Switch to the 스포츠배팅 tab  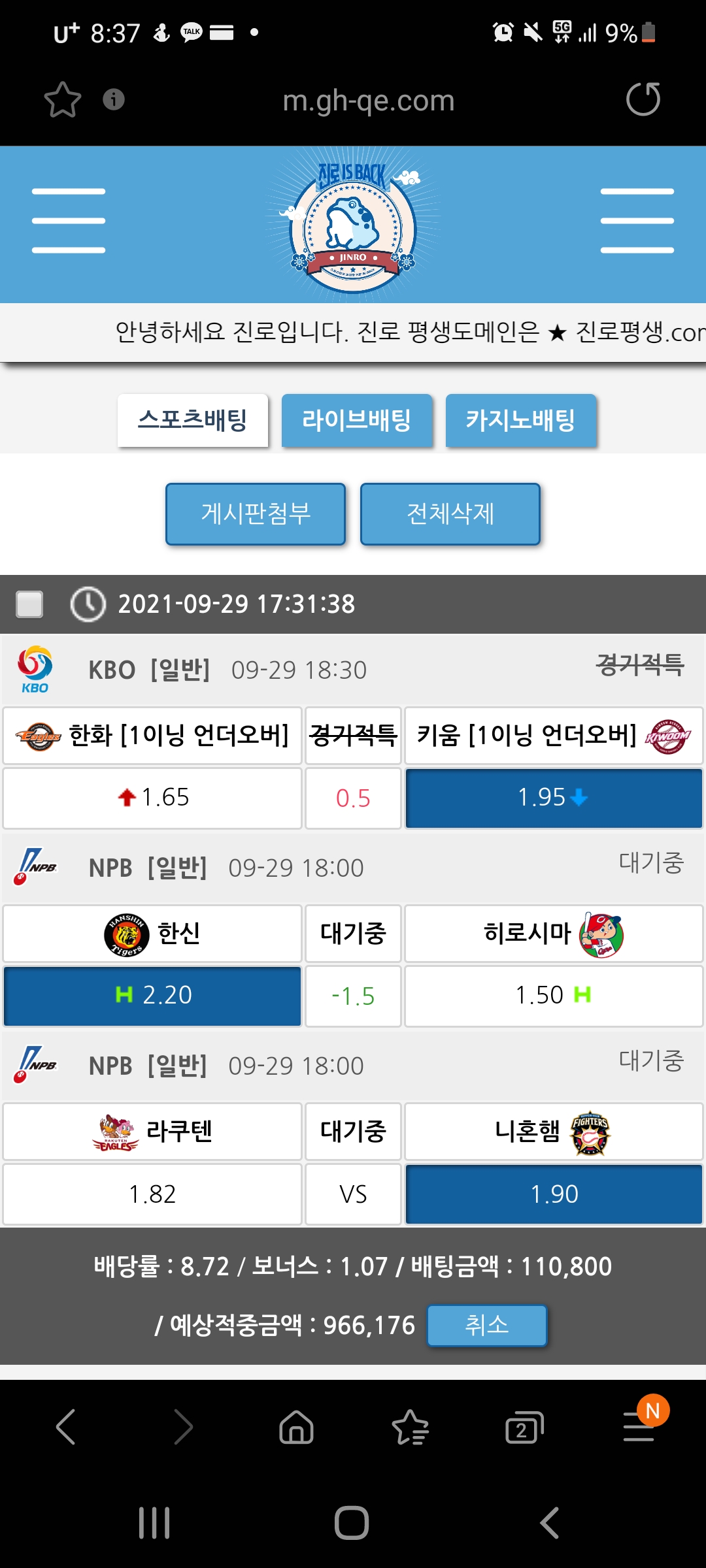click(x=193, y=420)
